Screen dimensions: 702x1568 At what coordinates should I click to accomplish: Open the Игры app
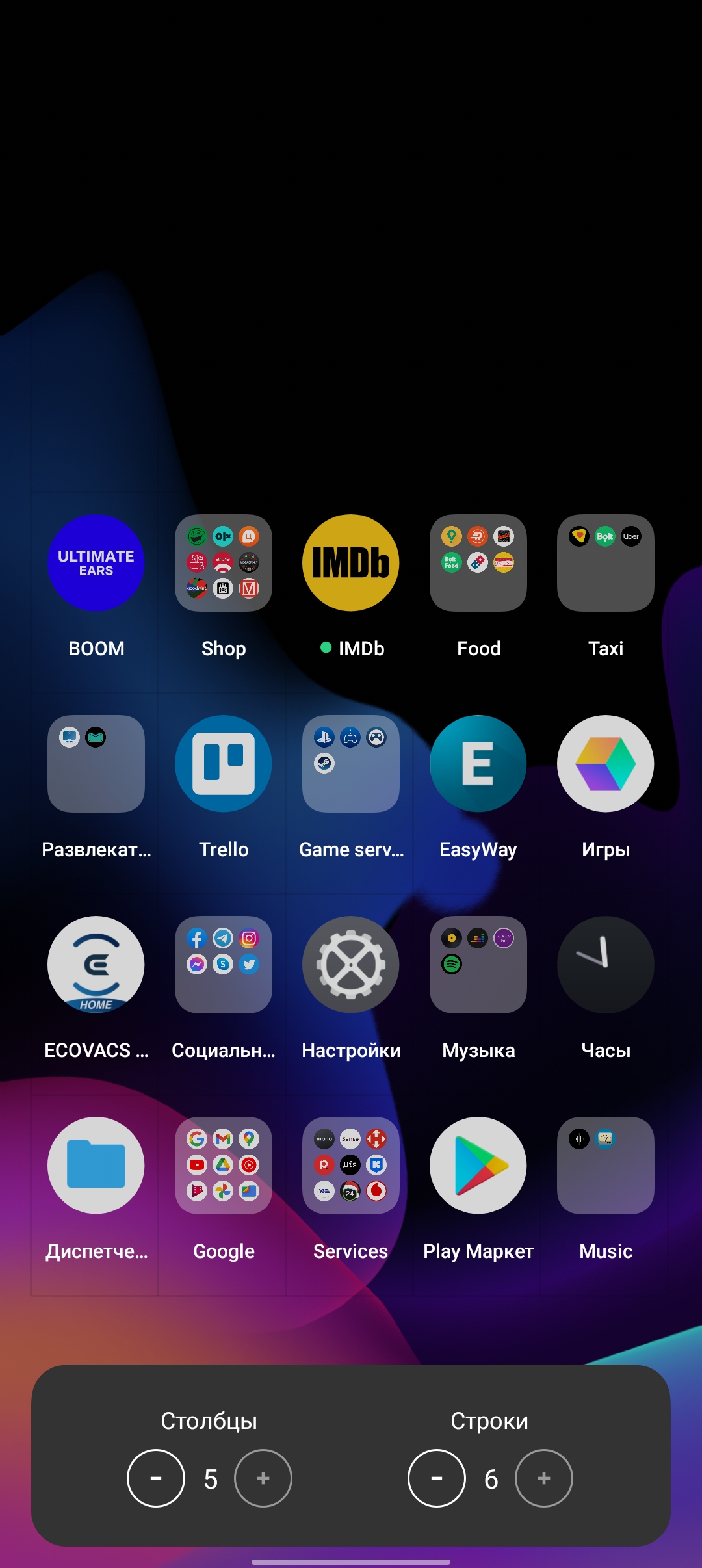[x=606, y=764]
